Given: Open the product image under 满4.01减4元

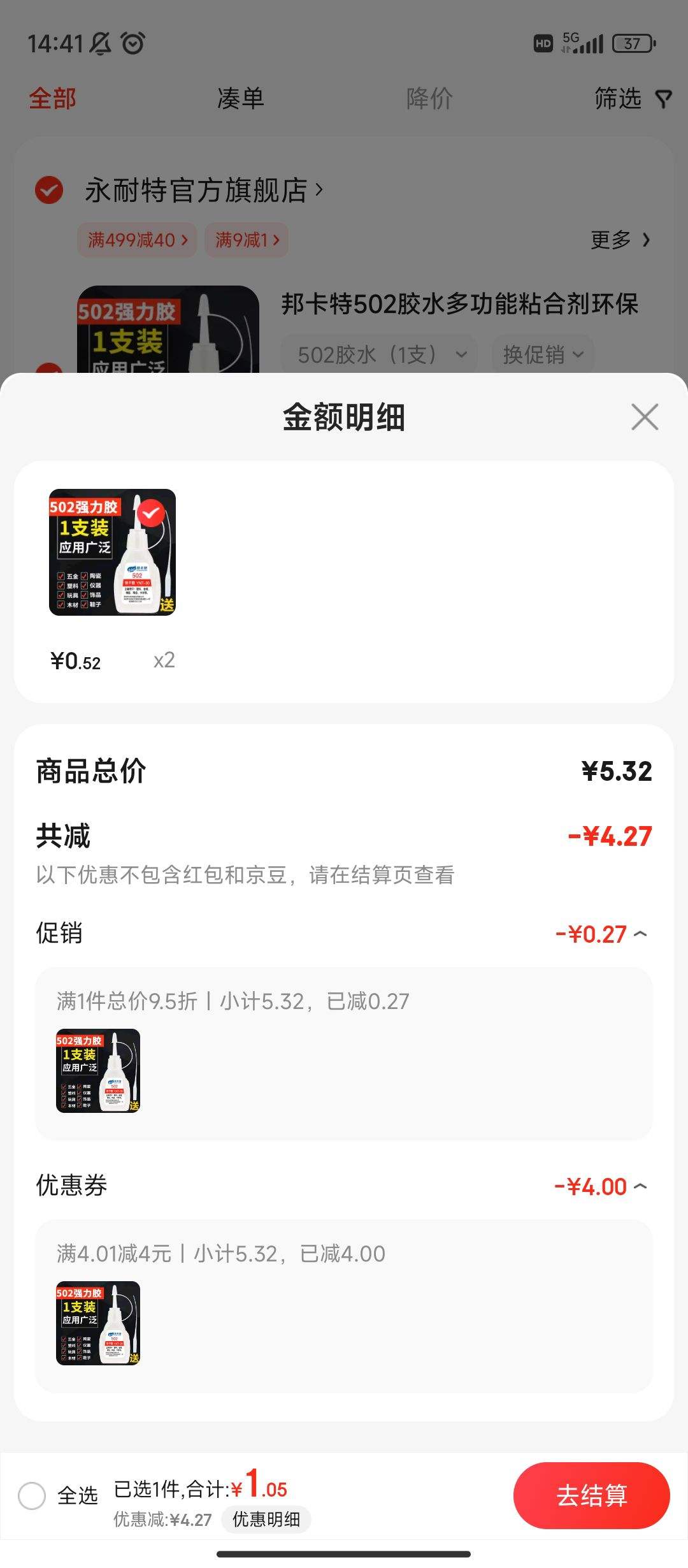Looking at the screenshot, I should click(x=98, y=1323).
